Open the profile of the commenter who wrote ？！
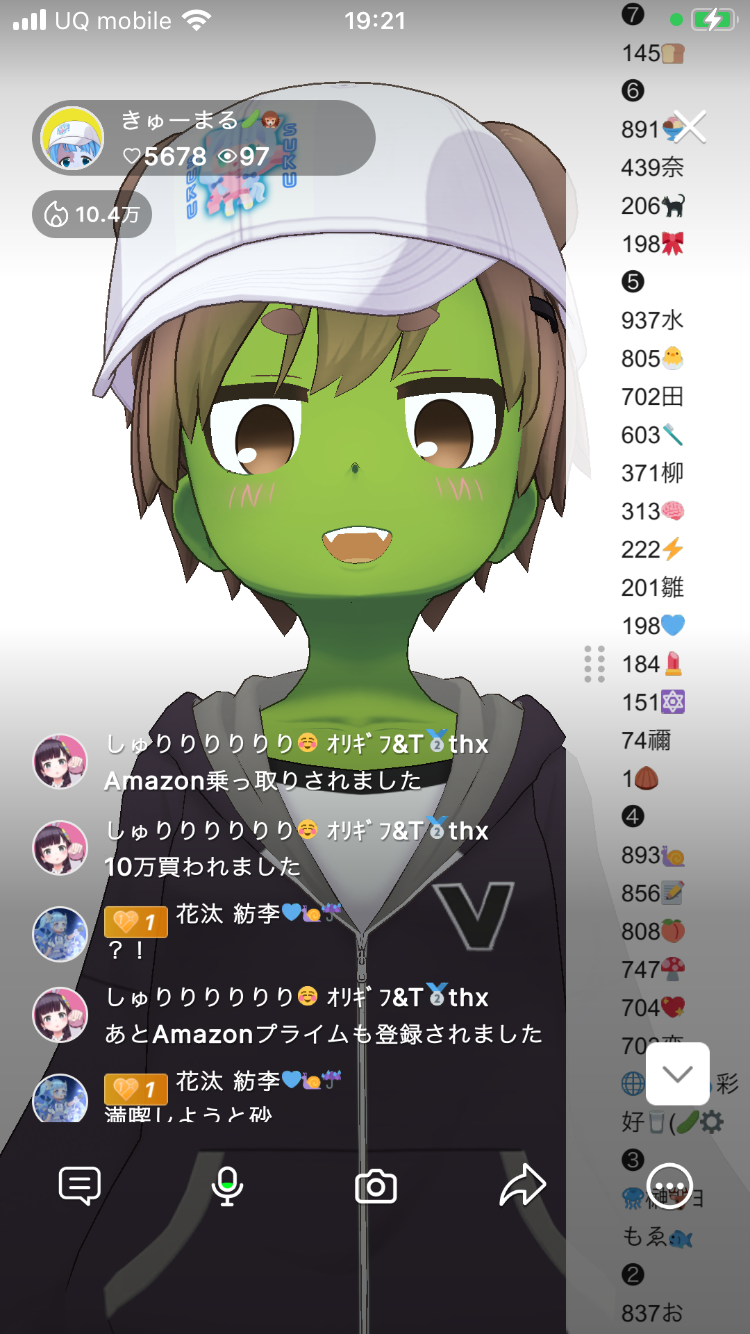 [60, 934]
